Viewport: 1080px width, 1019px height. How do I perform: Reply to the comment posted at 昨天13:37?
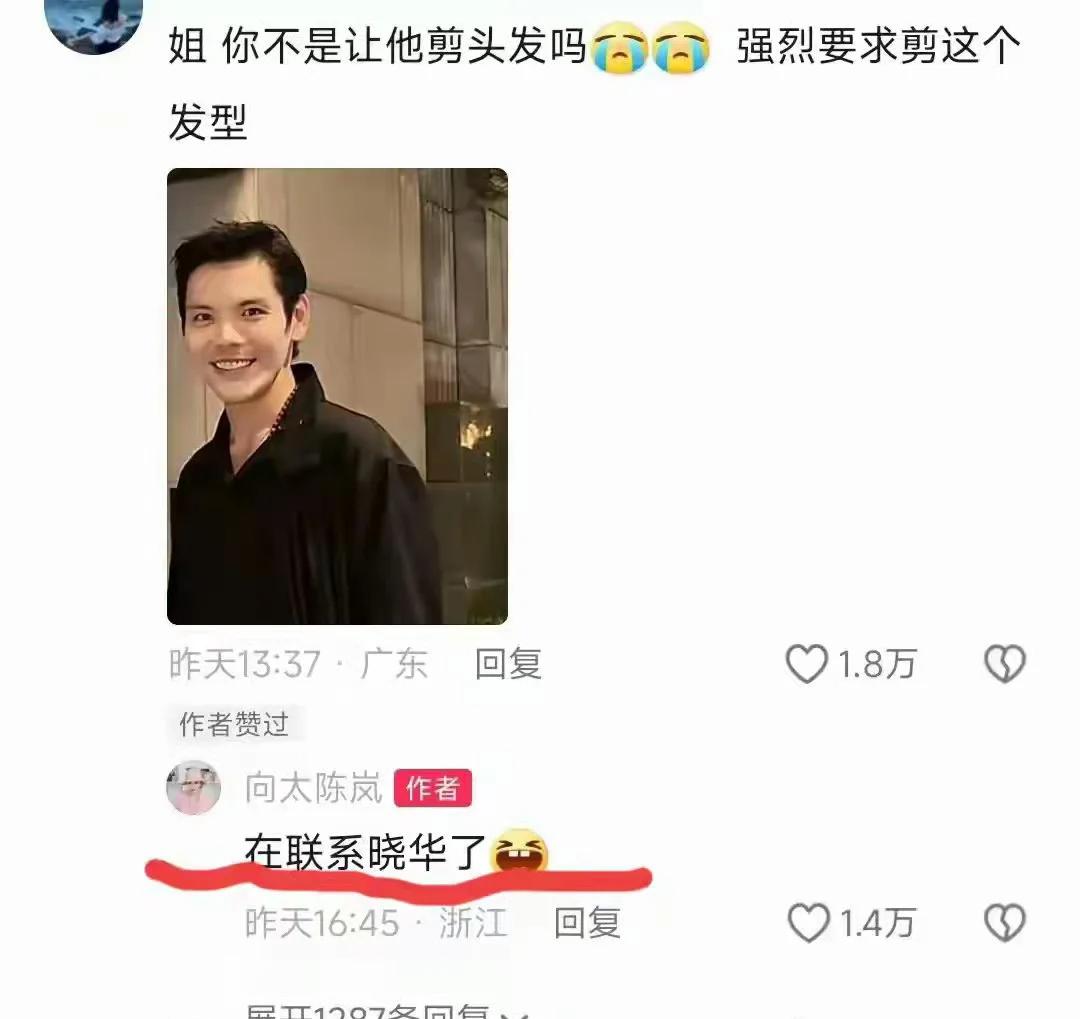point(508,664)
